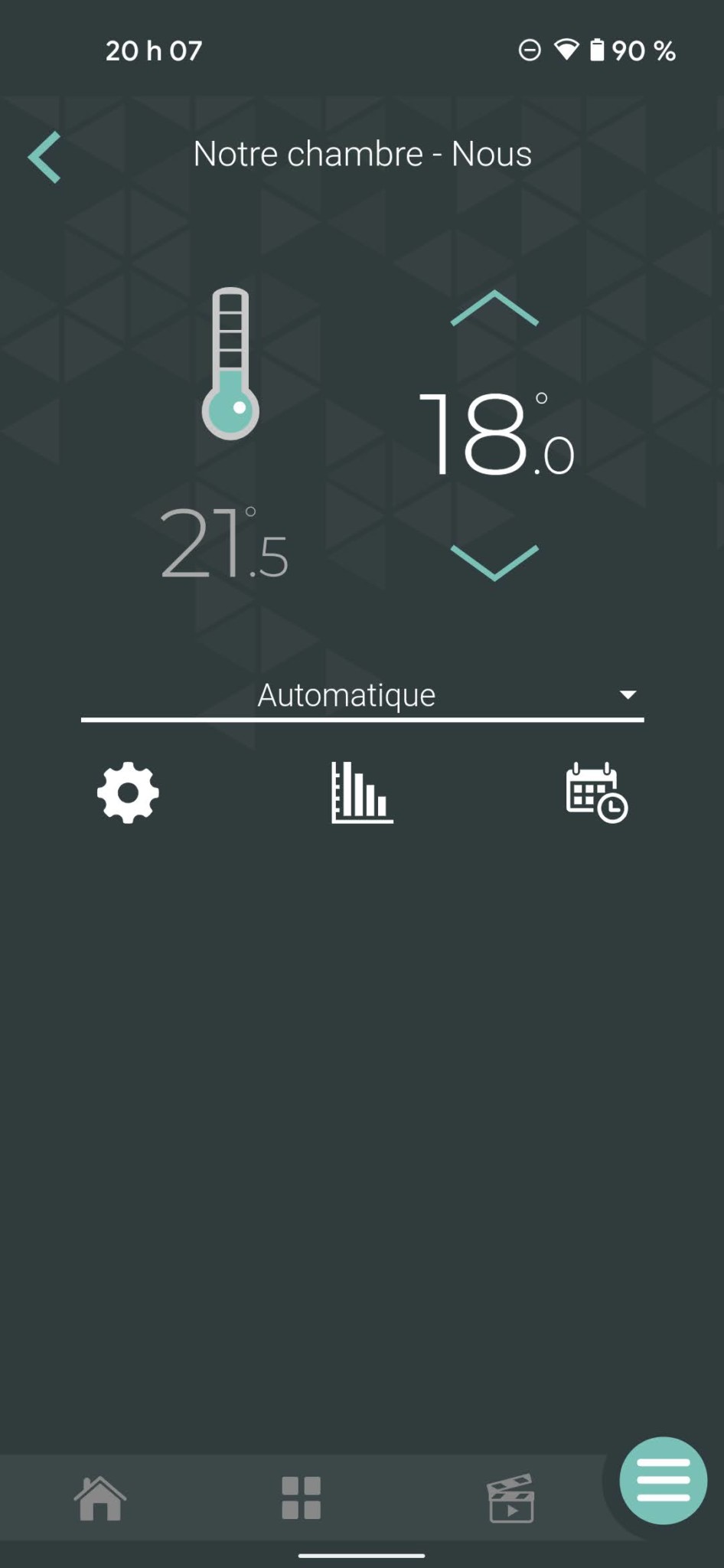The image size is (724, 1568).
Task: Open the heating schedule calendar
Action: [x=596, y=792]
